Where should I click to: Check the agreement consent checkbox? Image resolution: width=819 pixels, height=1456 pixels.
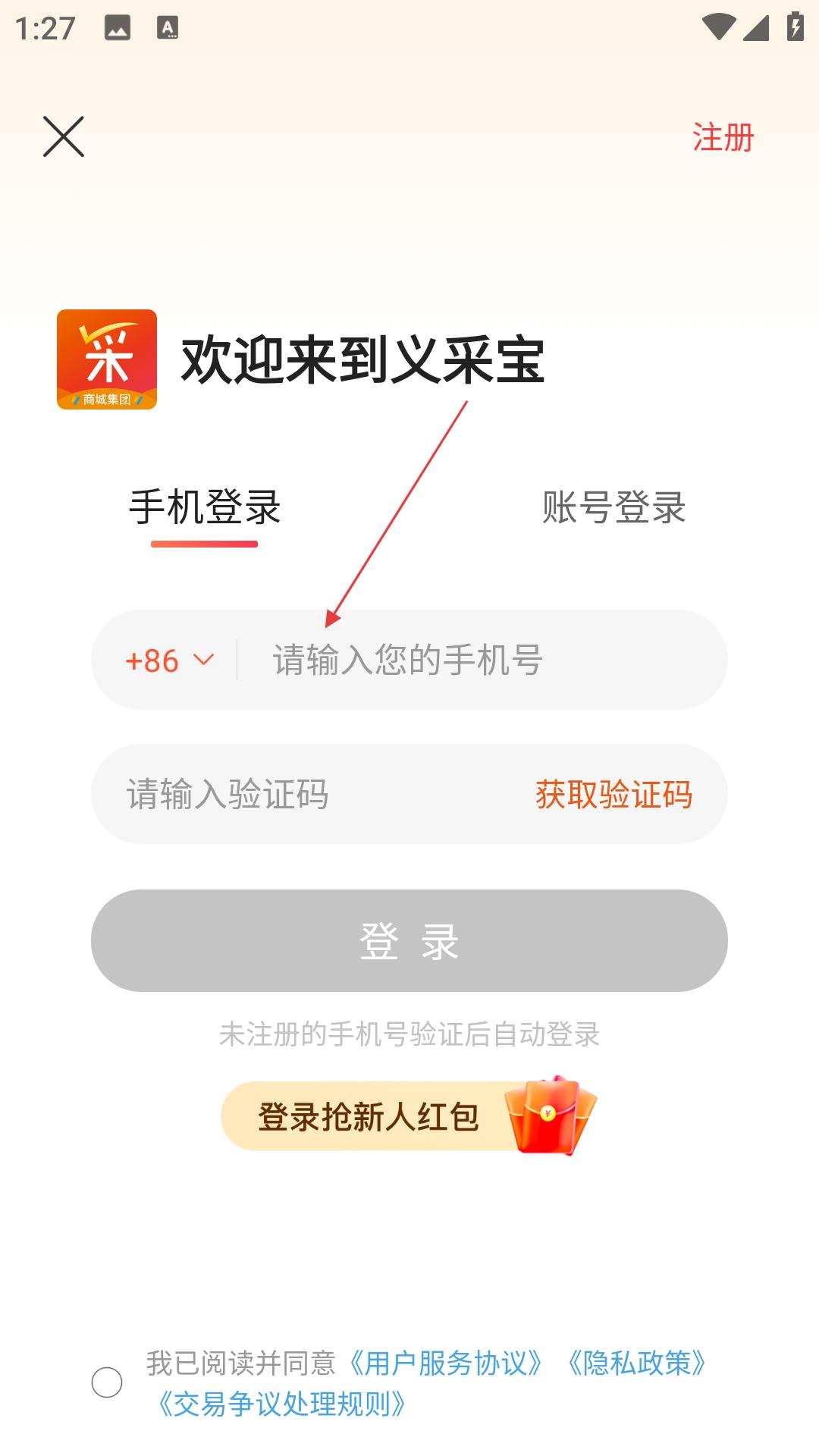tap(107, 1382)
